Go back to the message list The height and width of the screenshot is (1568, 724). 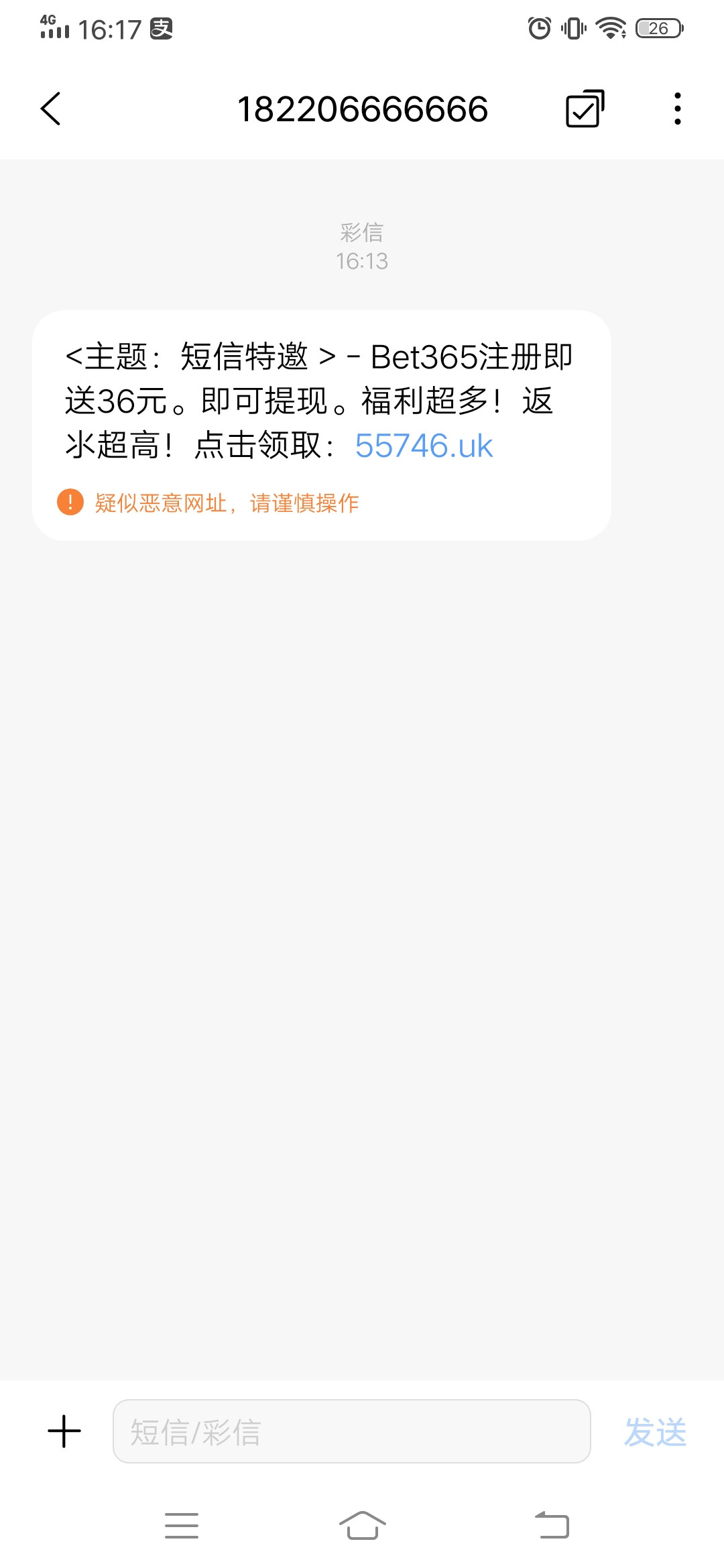(x=51, y=109)
